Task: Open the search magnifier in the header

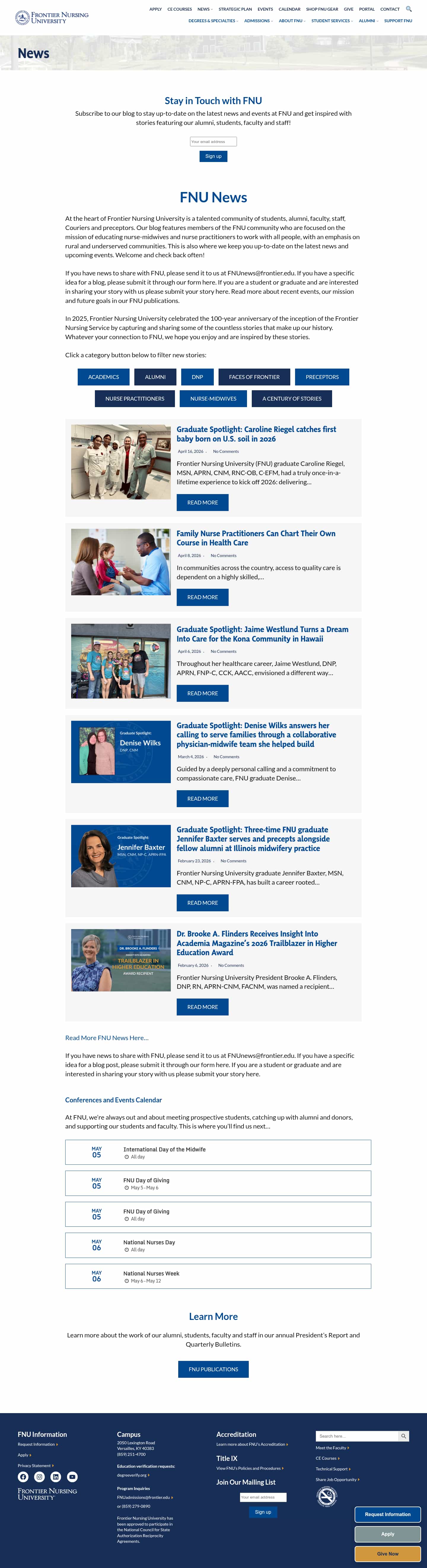Action: coord(409,9)
